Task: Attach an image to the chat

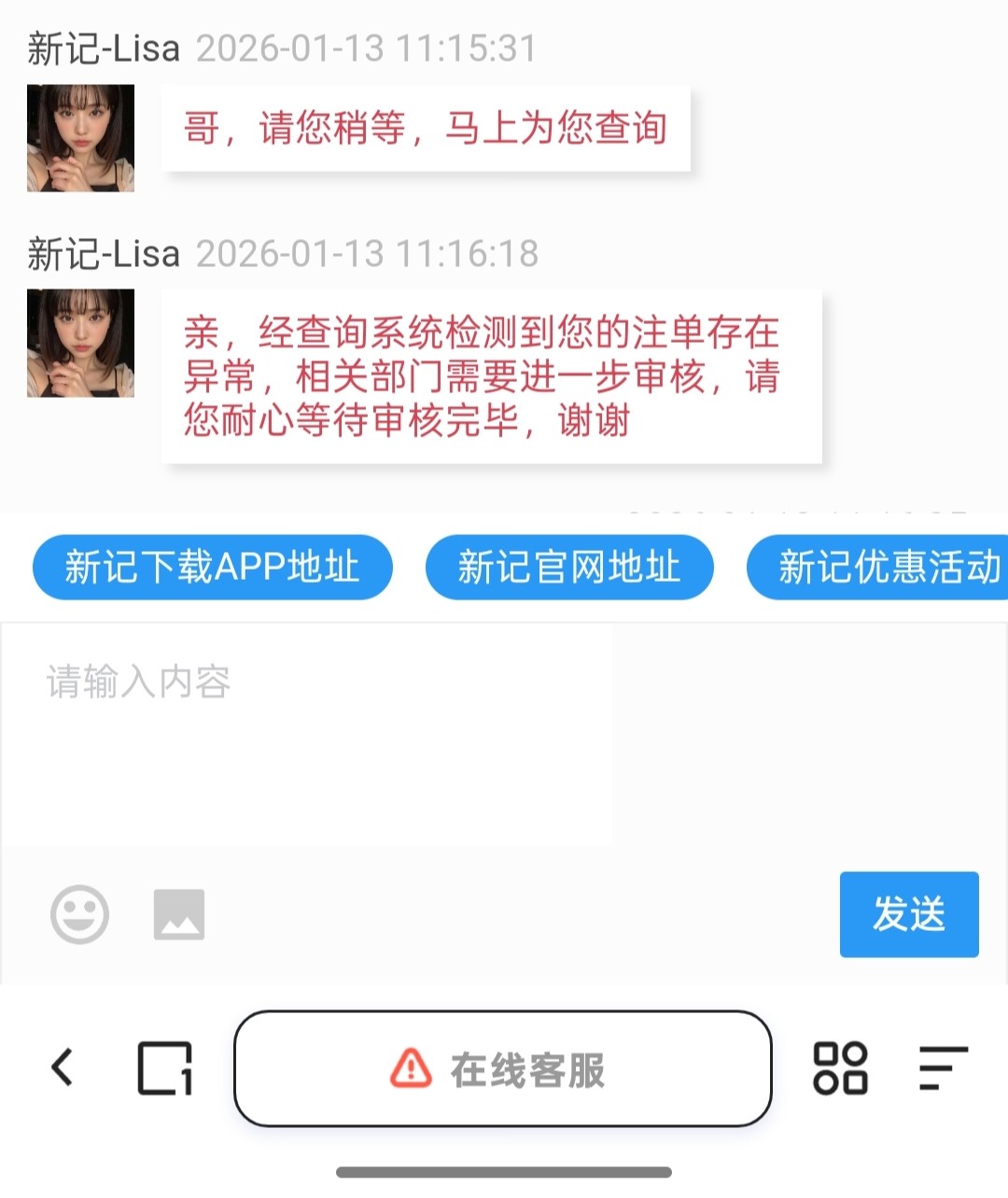Action: point(179,914)
